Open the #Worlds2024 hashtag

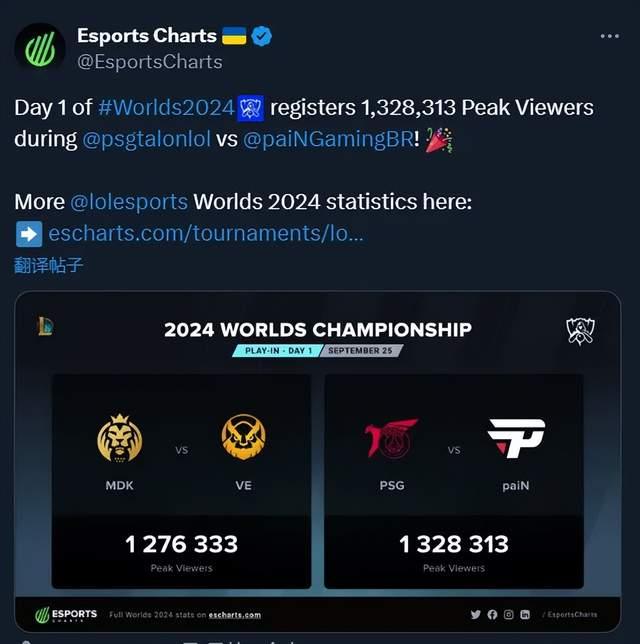(x=166, y=107)
